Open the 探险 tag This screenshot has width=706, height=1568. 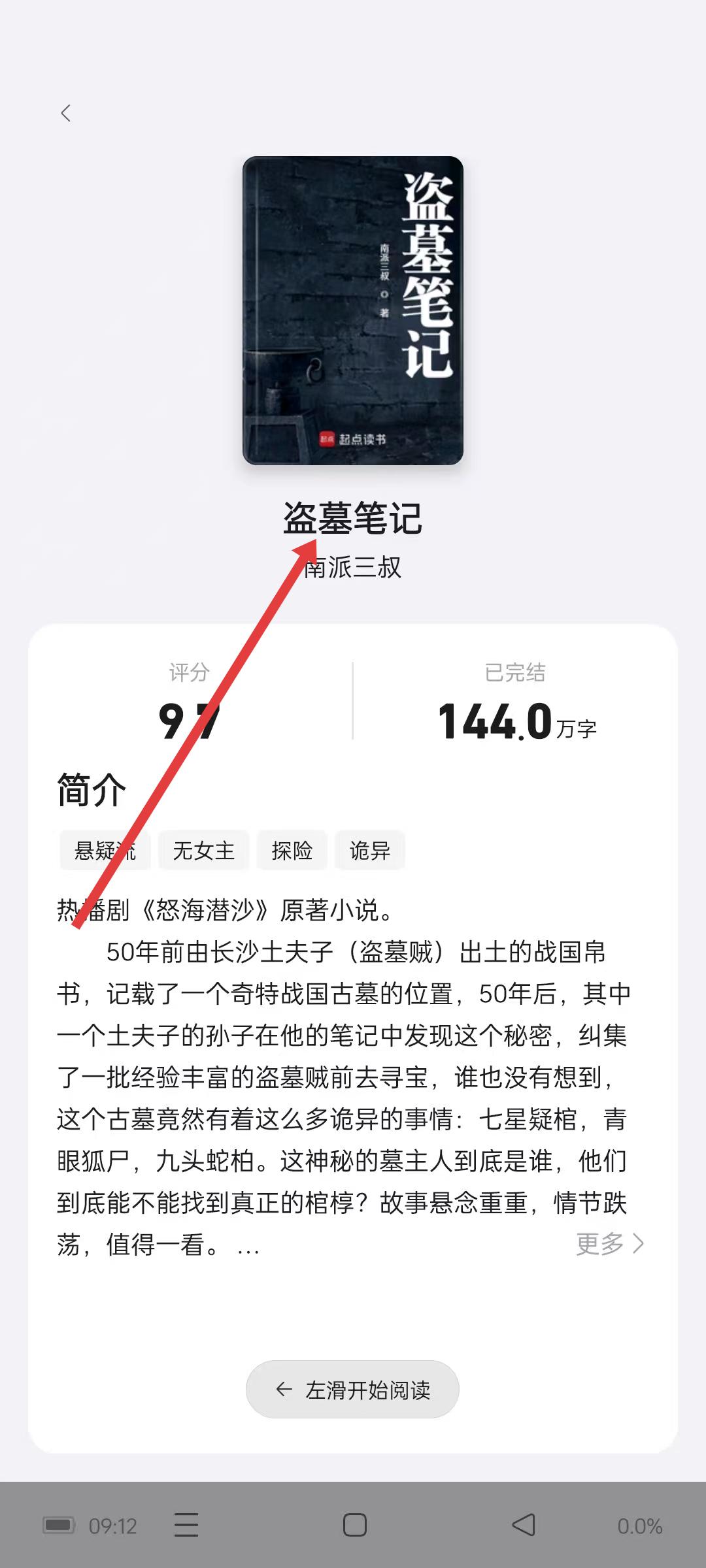click(x=292, y=851)
